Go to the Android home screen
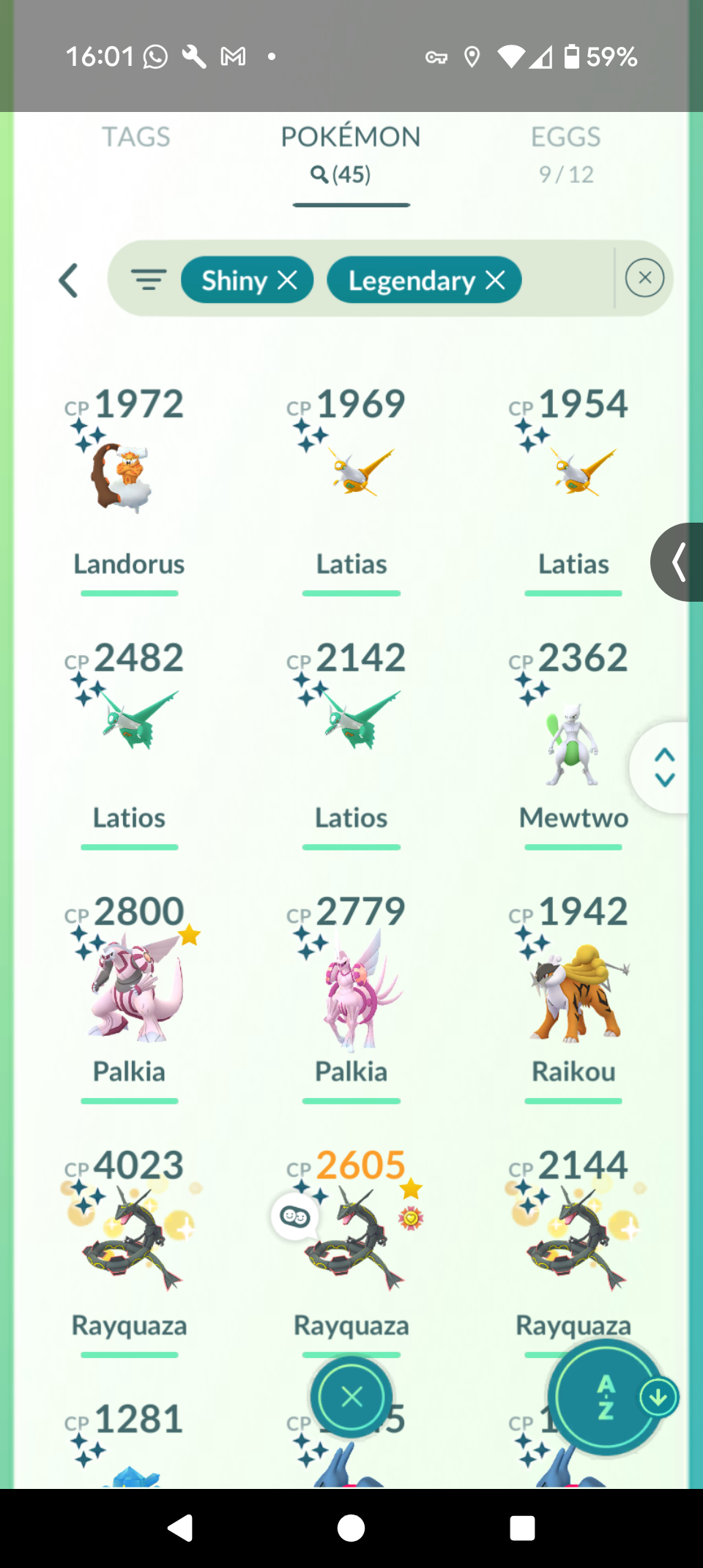 click(351, 1528)
